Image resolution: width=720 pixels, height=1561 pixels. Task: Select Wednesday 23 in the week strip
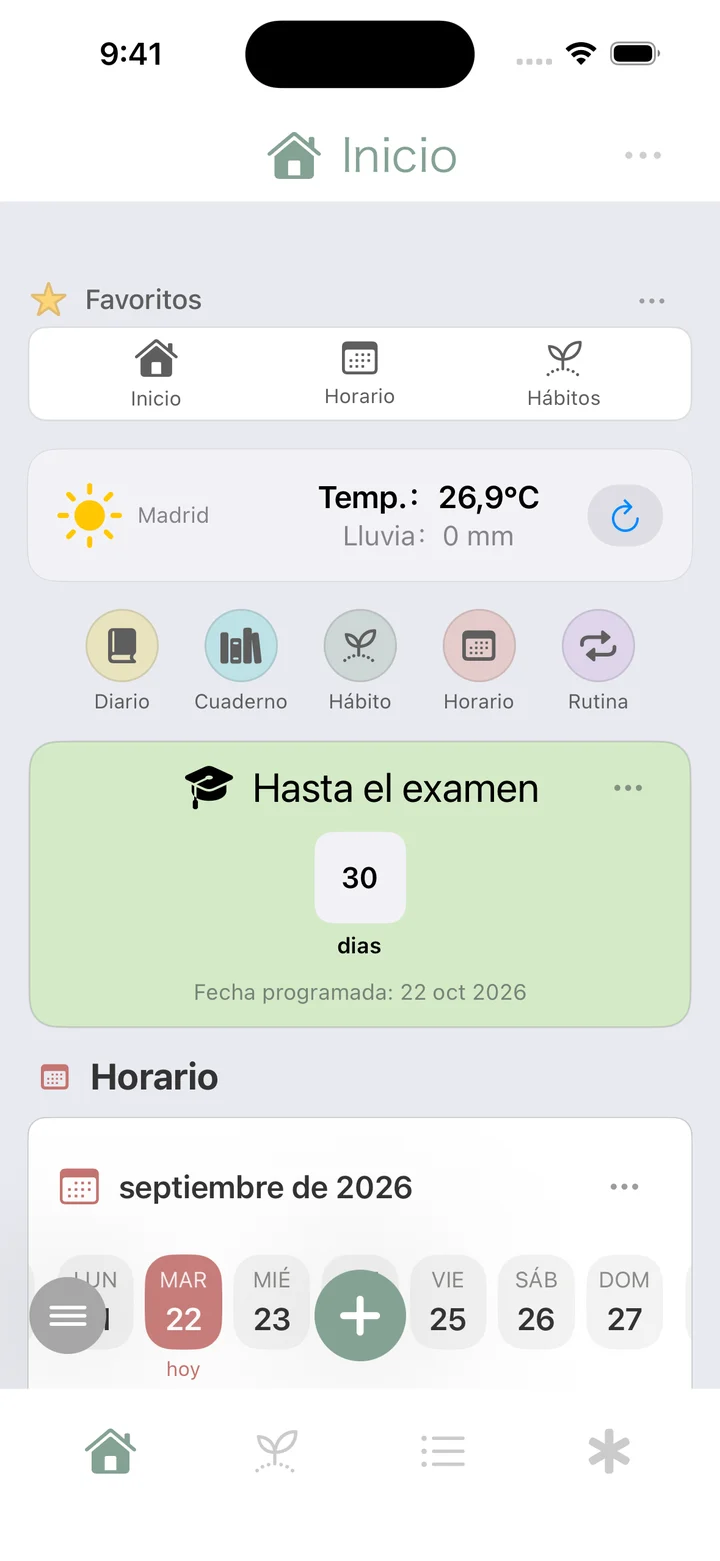click(x=272, y=1302)
